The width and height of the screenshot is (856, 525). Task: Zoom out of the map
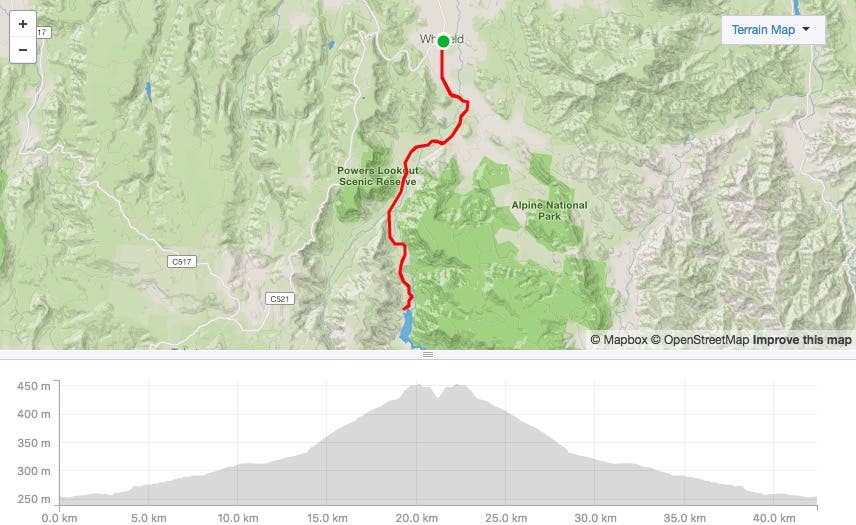click(x=22, y=49)
